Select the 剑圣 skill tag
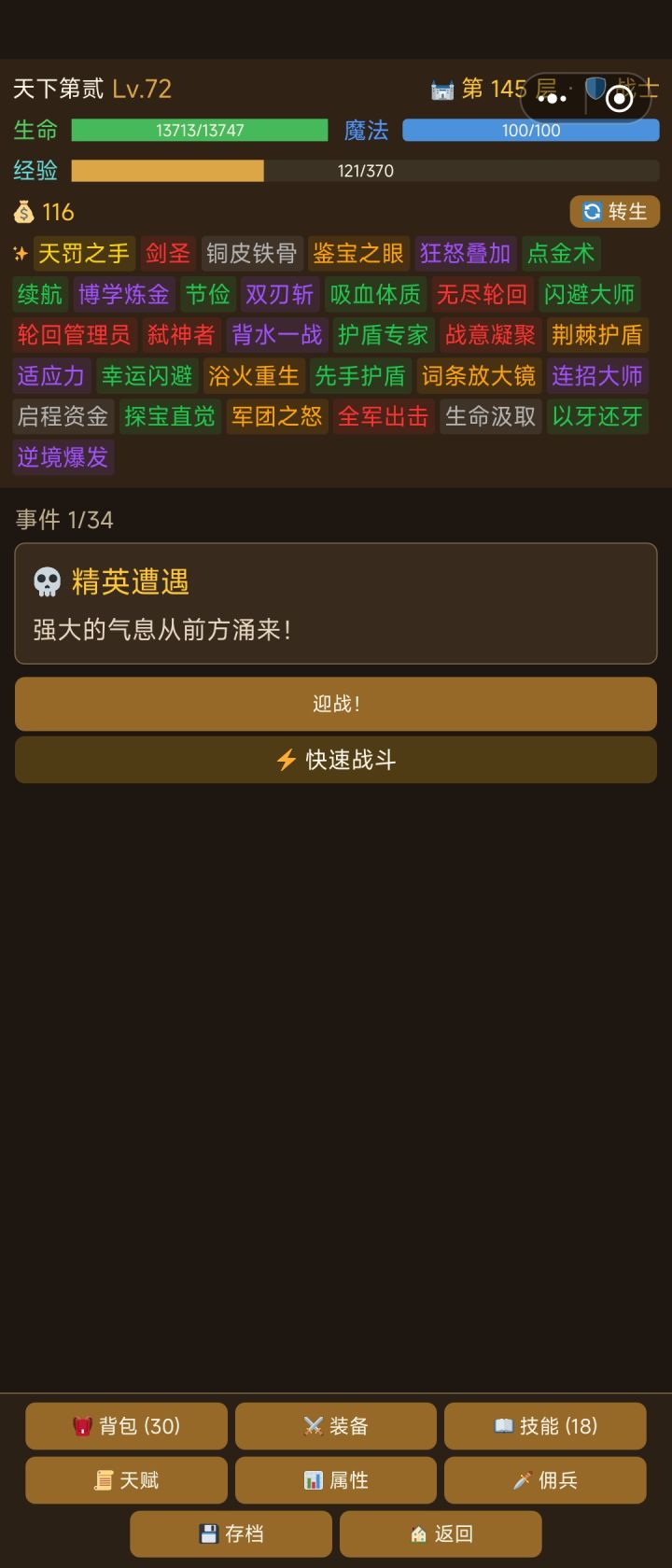 coord(168,254)
